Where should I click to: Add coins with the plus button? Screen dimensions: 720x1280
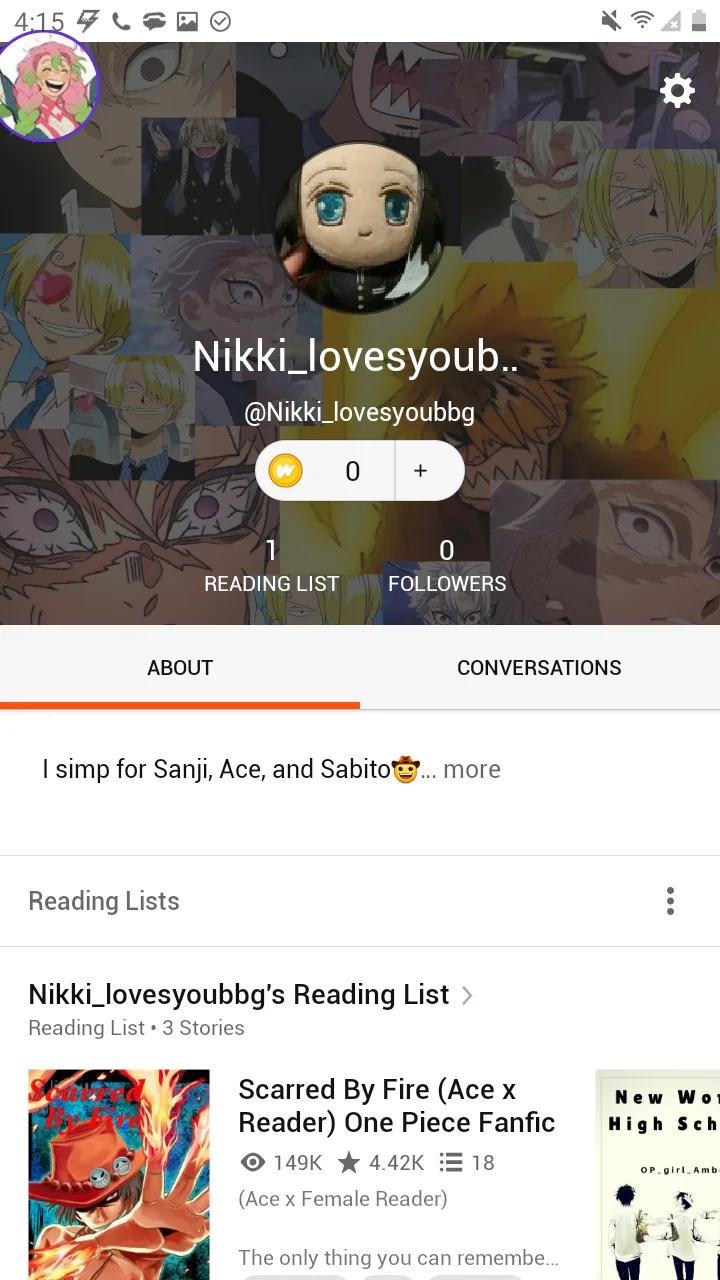(x=421, y=471)
